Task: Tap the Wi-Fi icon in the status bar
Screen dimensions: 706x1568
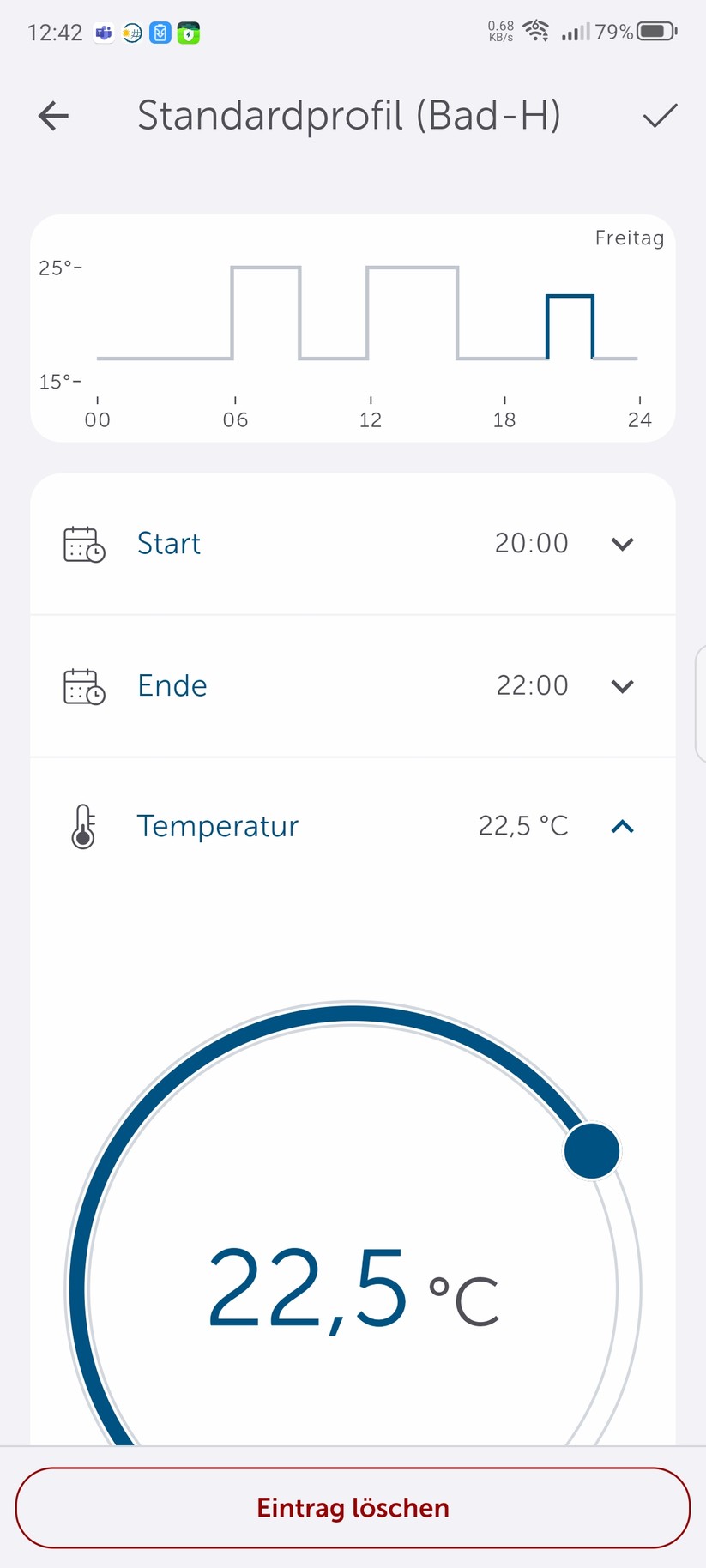Action: coord(536,31)
